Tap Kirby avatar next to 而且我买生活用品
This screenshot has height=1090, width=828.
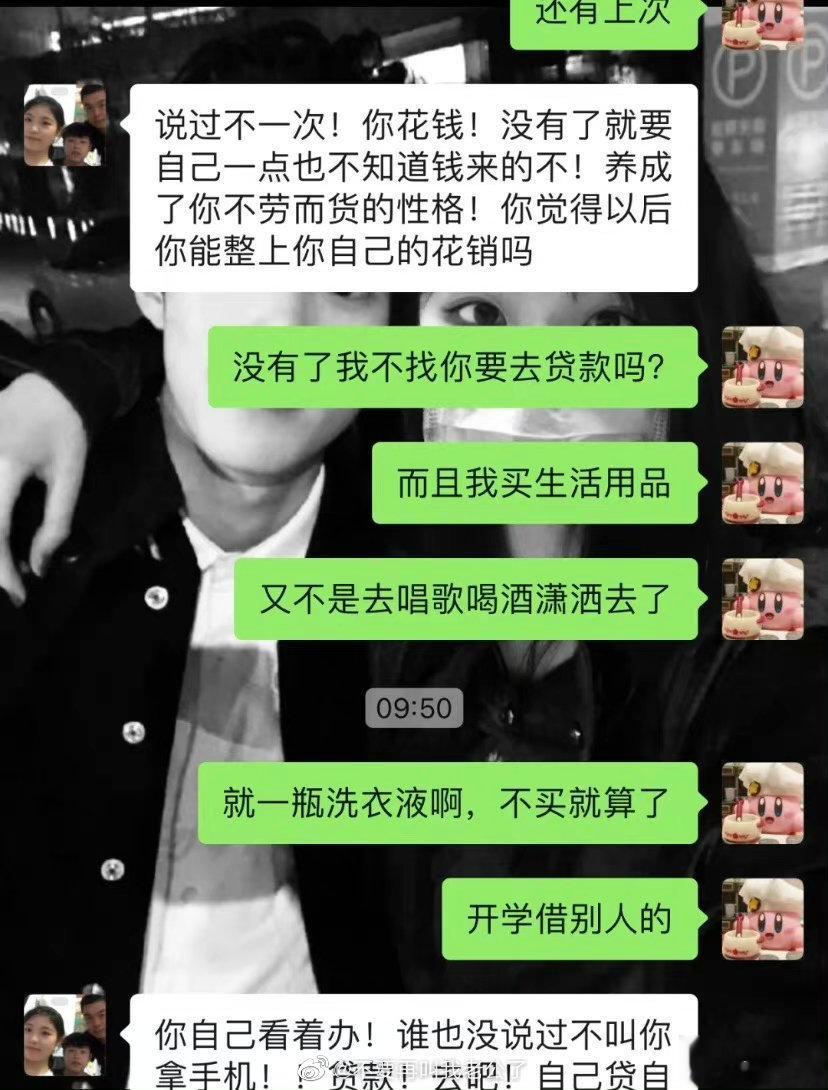coord(762,483)
